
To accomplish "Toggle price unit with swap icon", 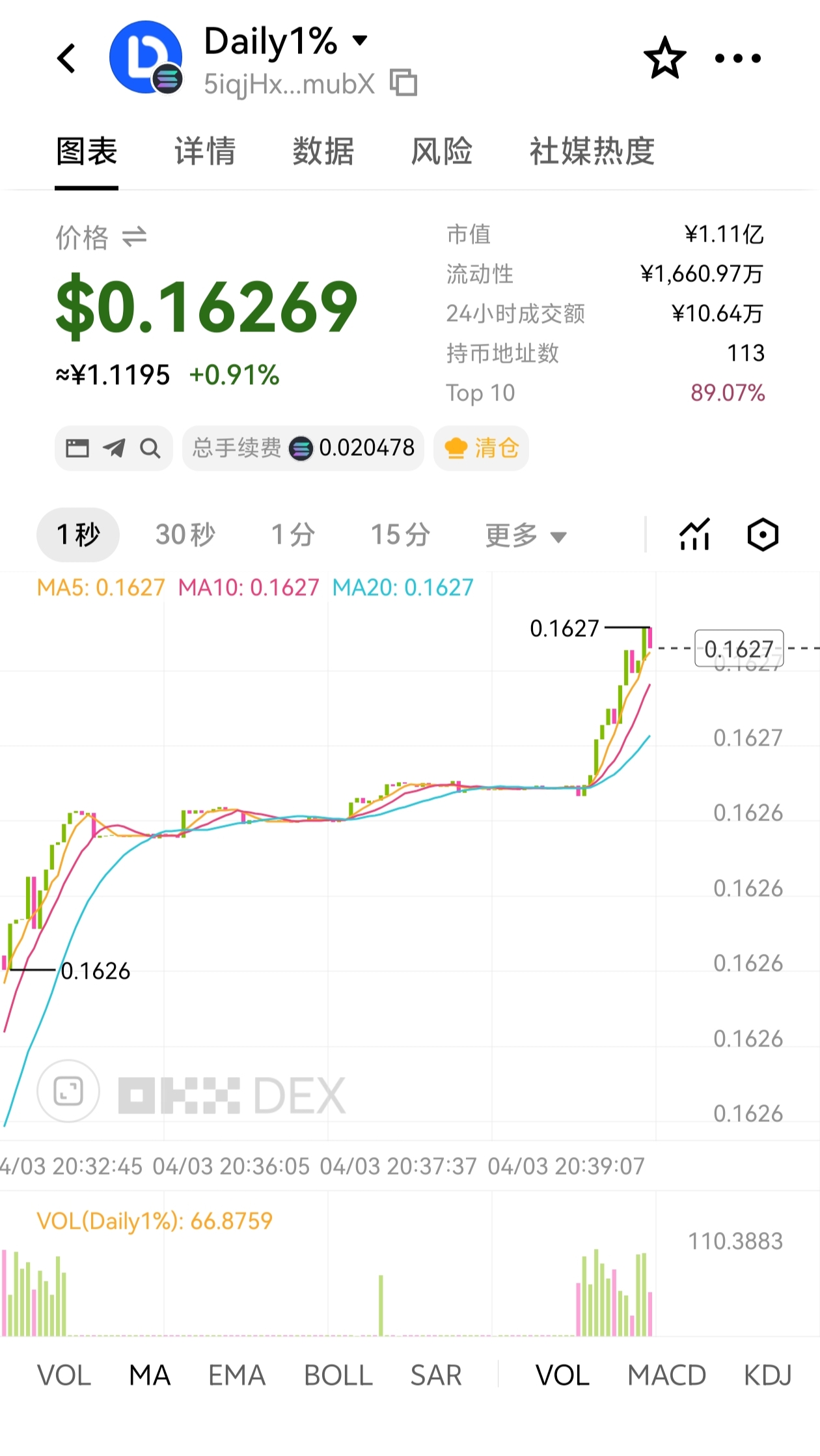I will point(135,237).
